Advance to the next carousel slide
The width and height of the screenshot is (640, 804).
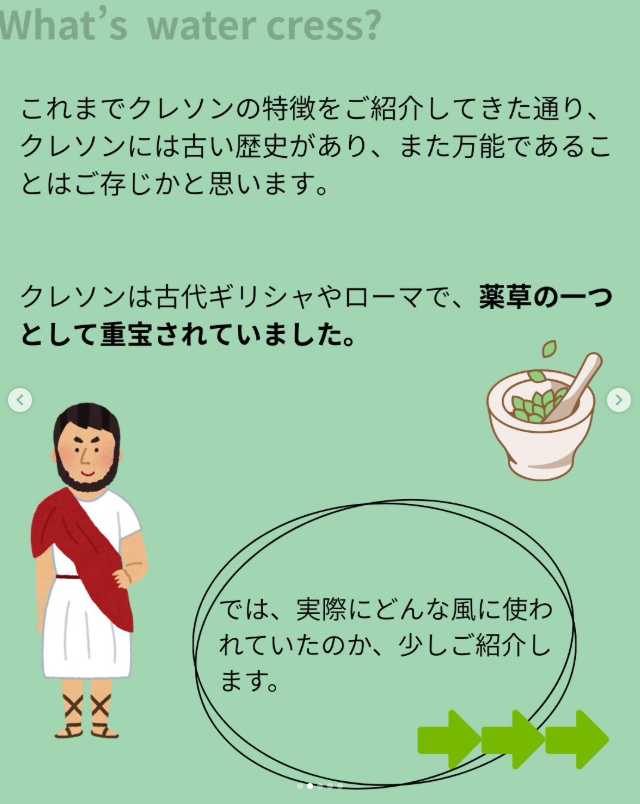coord(619,400)
